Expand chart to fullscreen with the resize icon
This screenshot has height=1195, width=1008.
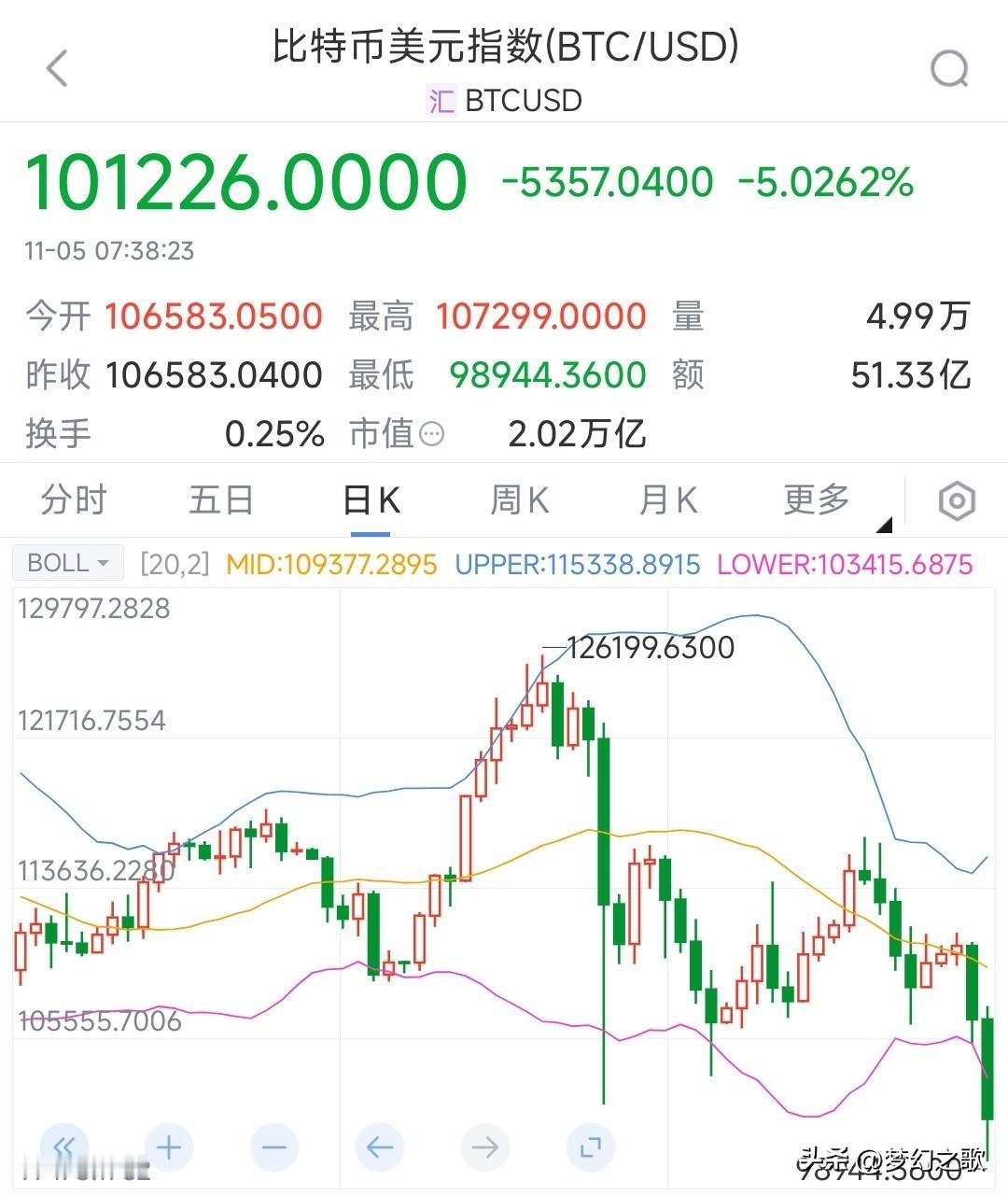pyautogui.click(x=588, y=1146)
